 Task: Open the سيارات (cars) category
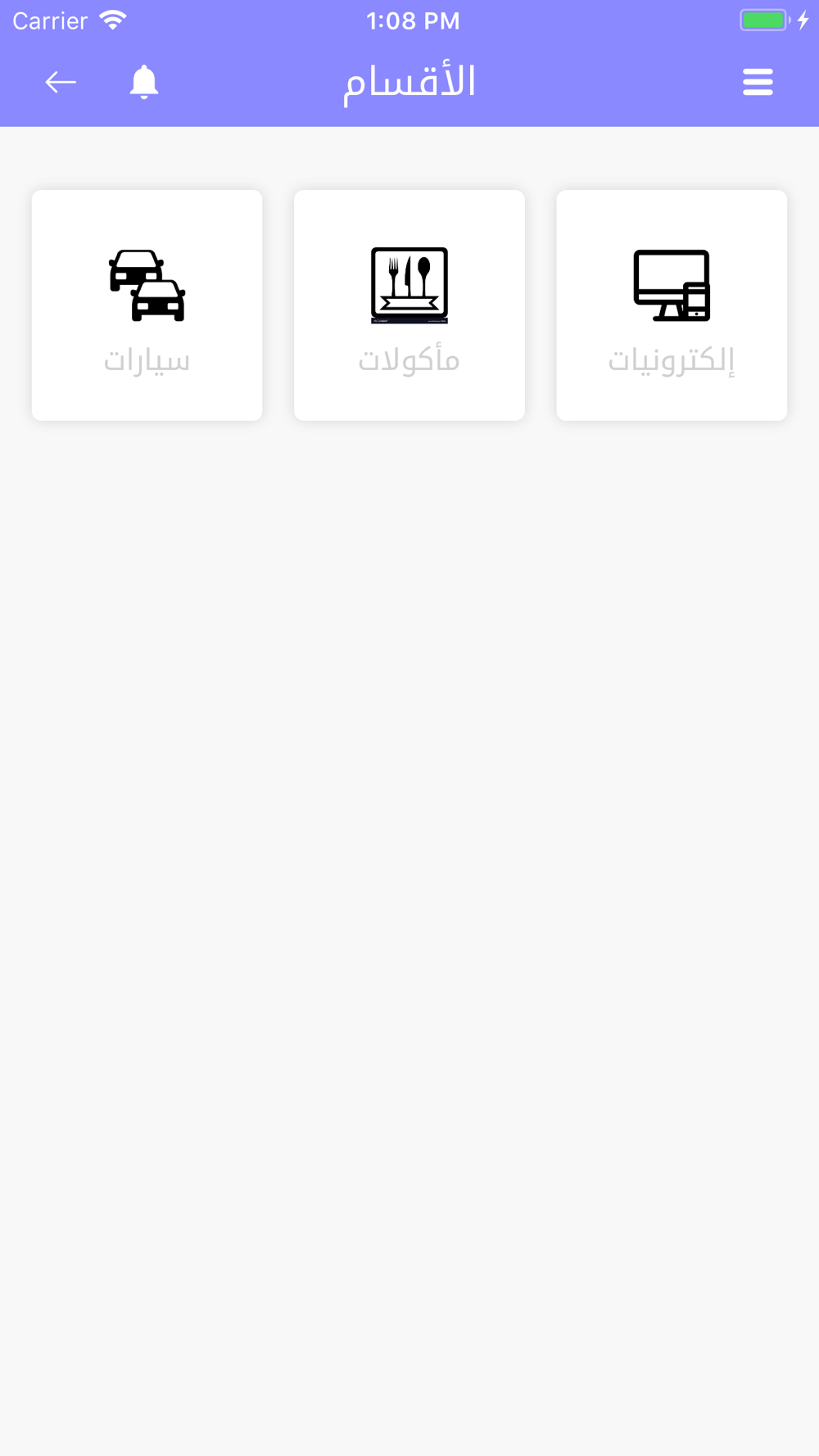point(147,305)
